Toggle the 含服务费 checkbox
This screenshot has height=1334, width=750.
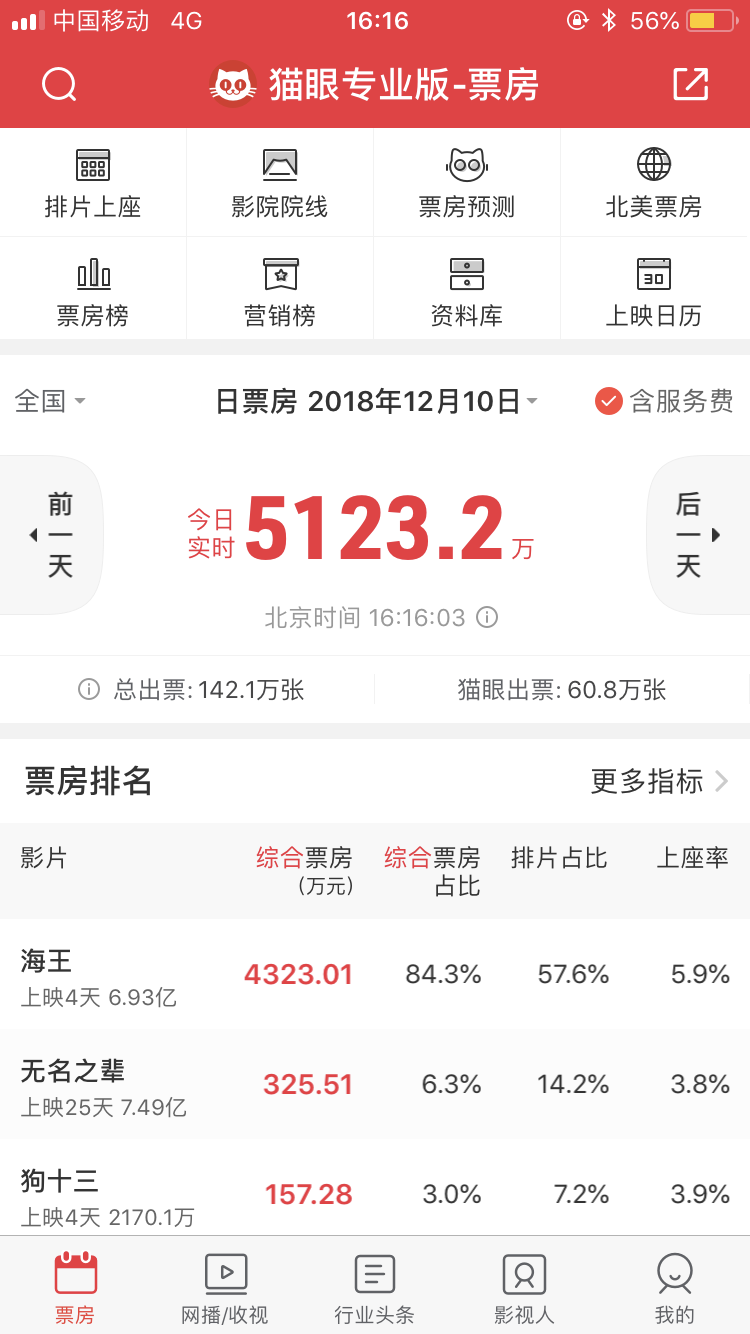(x=664, y=401)
